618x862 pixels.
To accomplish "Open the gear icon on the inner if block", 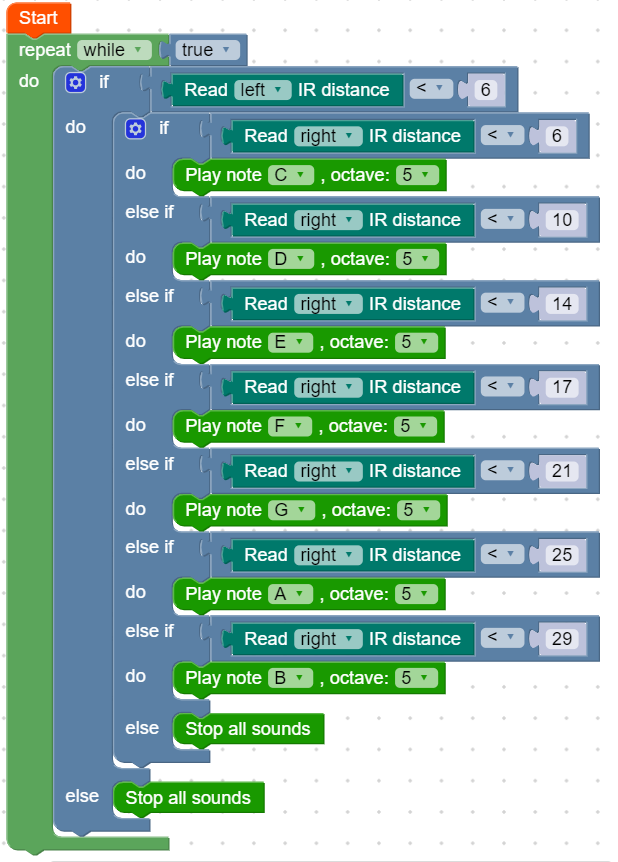I will [x=136, y=128].
